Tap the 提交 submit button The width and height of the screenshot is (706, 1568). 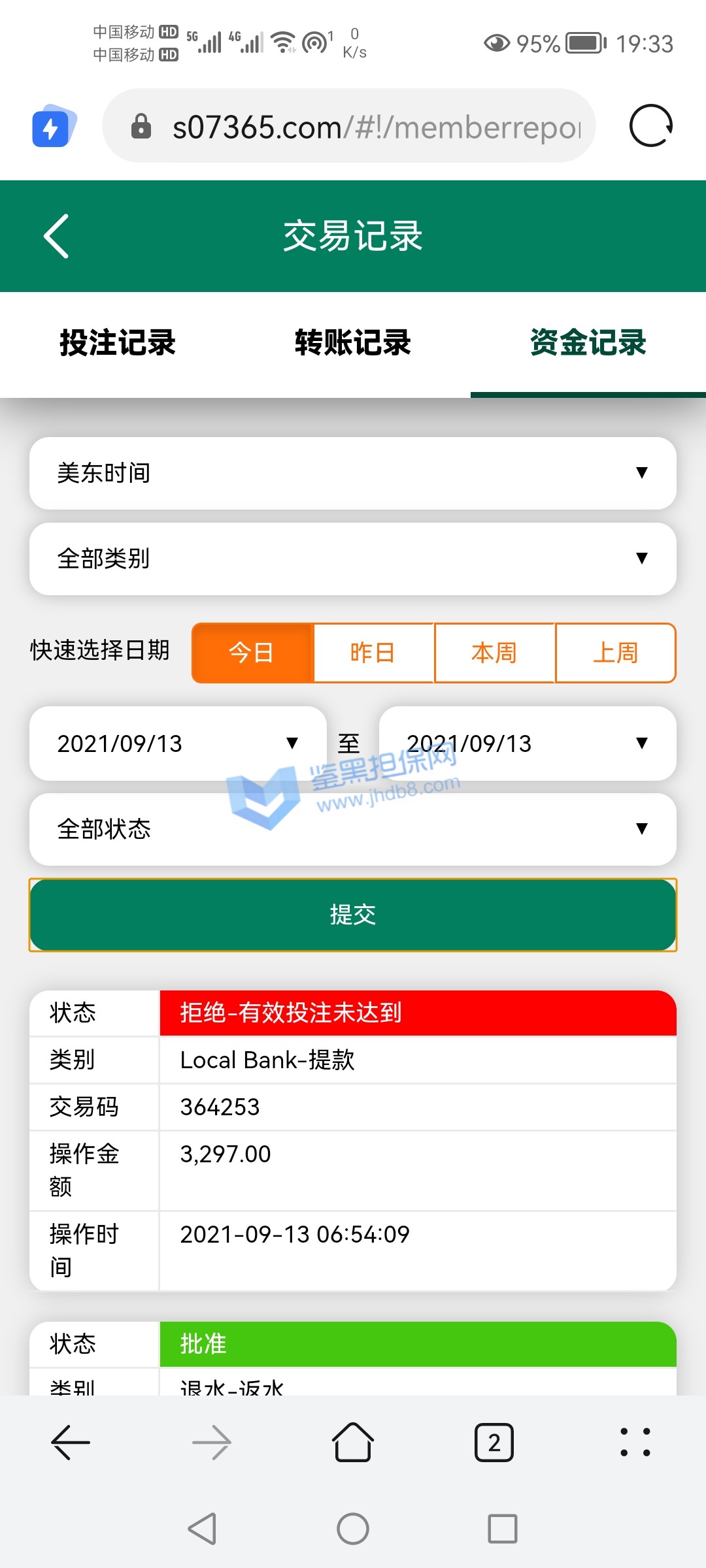pos(353,915)
